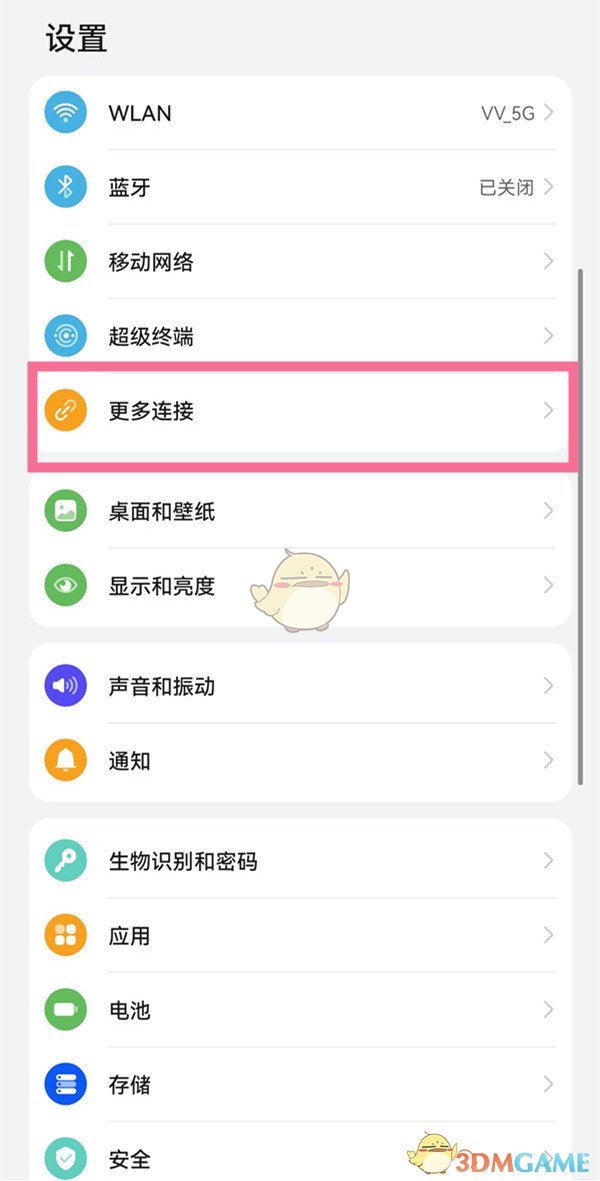Screen dimensions: 600x1181
Task: Open 通知 settings
Action: [300, 761]
